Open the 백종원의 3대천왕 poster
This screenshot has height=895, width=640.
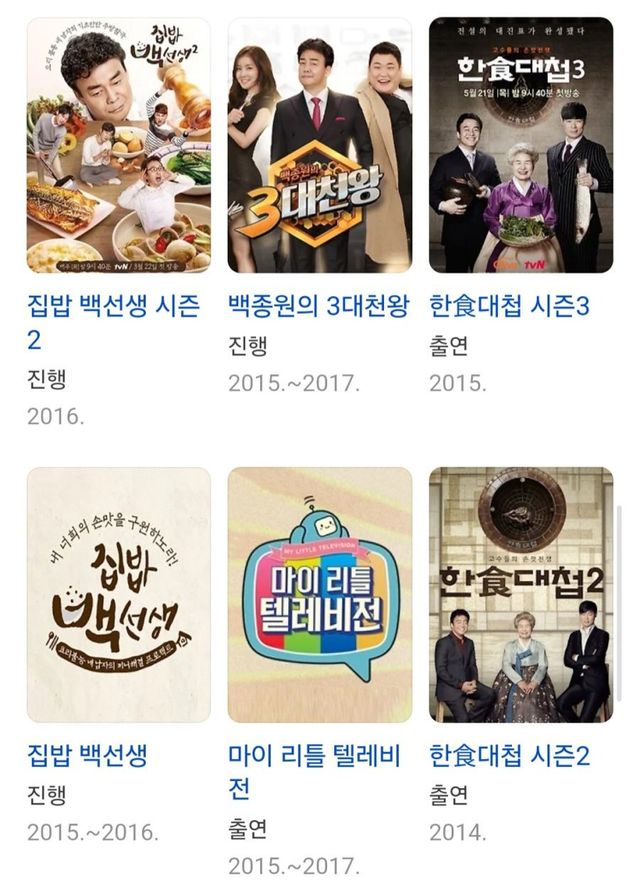[320, 145]
